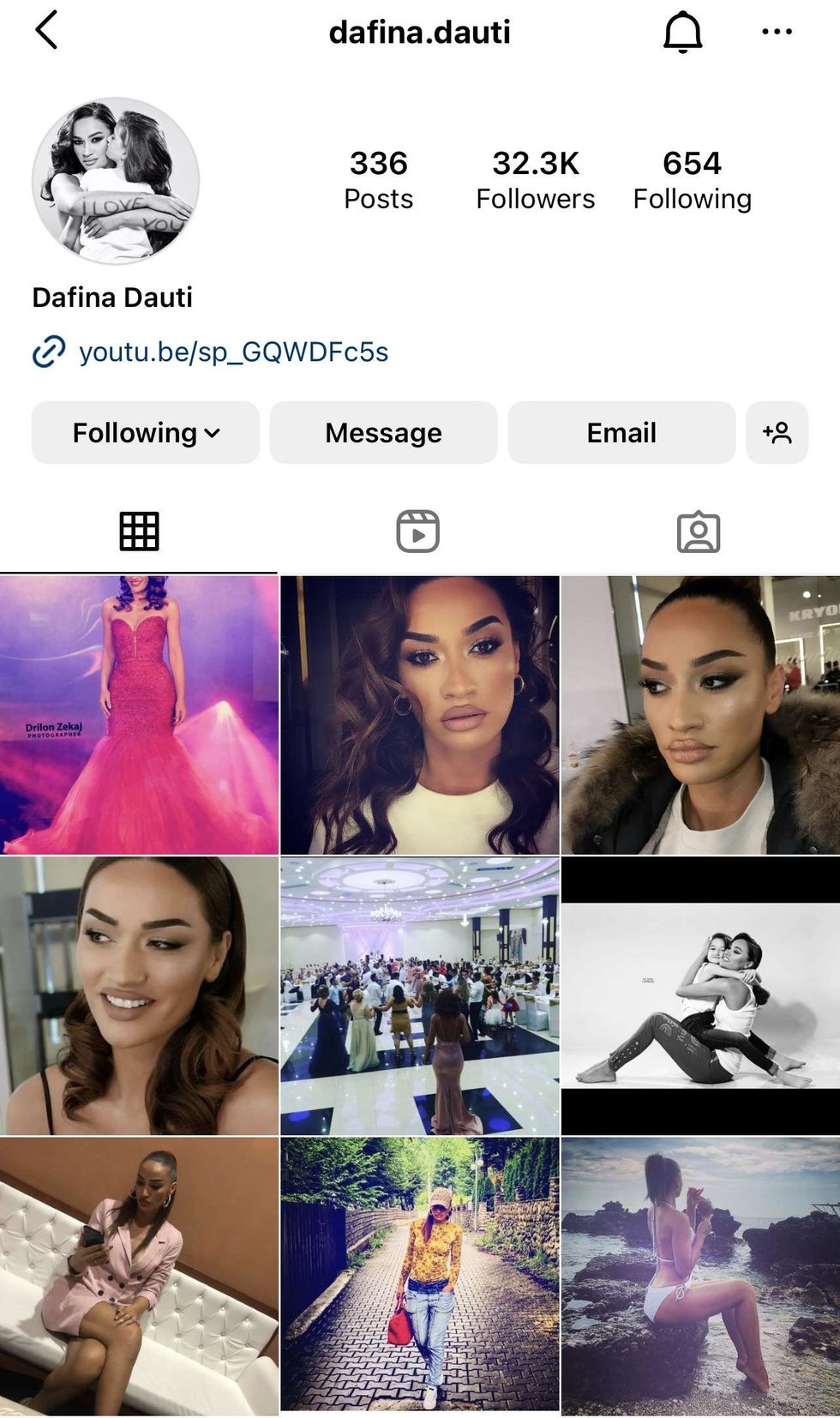This screenshot has width=840, height=1418.
Task: Expand the Following dropdown button
Action: click(x=145, y=432)
